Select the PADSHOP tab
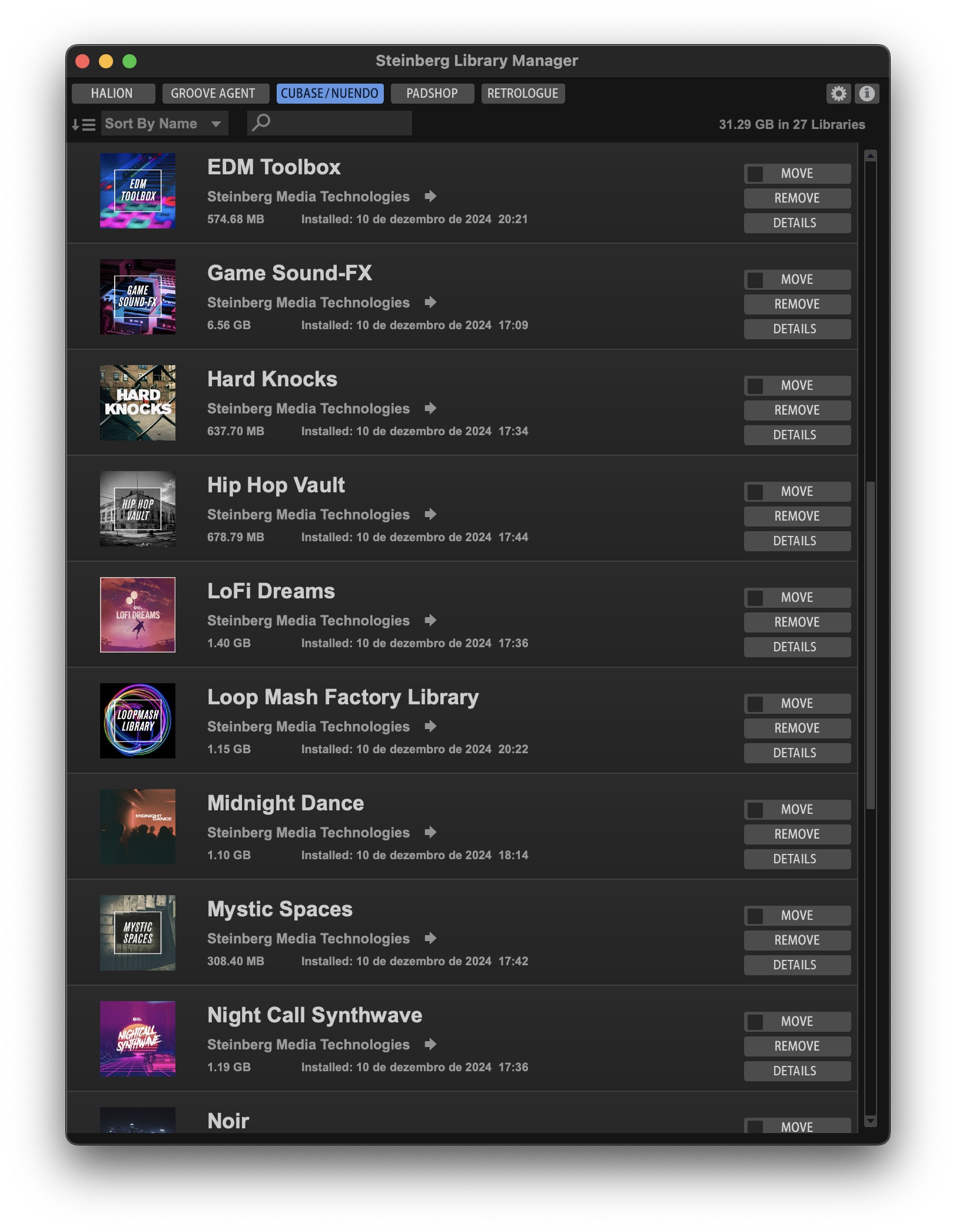 431,94
